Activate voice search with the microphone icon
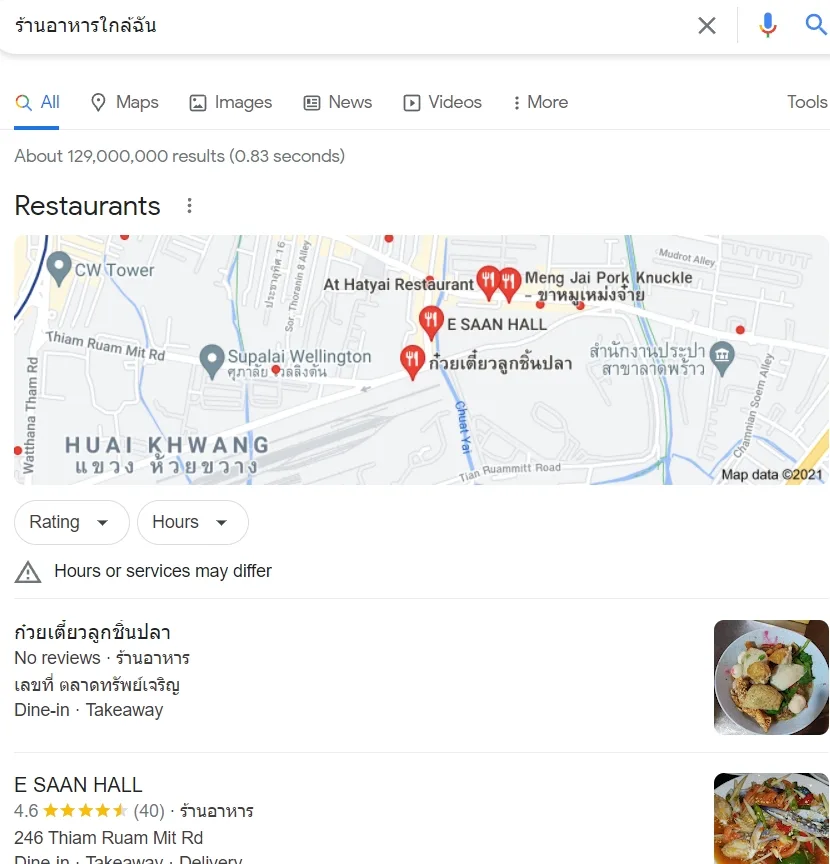Image resolution: width=830 pixels, height=864 pixels. (x=767, y=25)
